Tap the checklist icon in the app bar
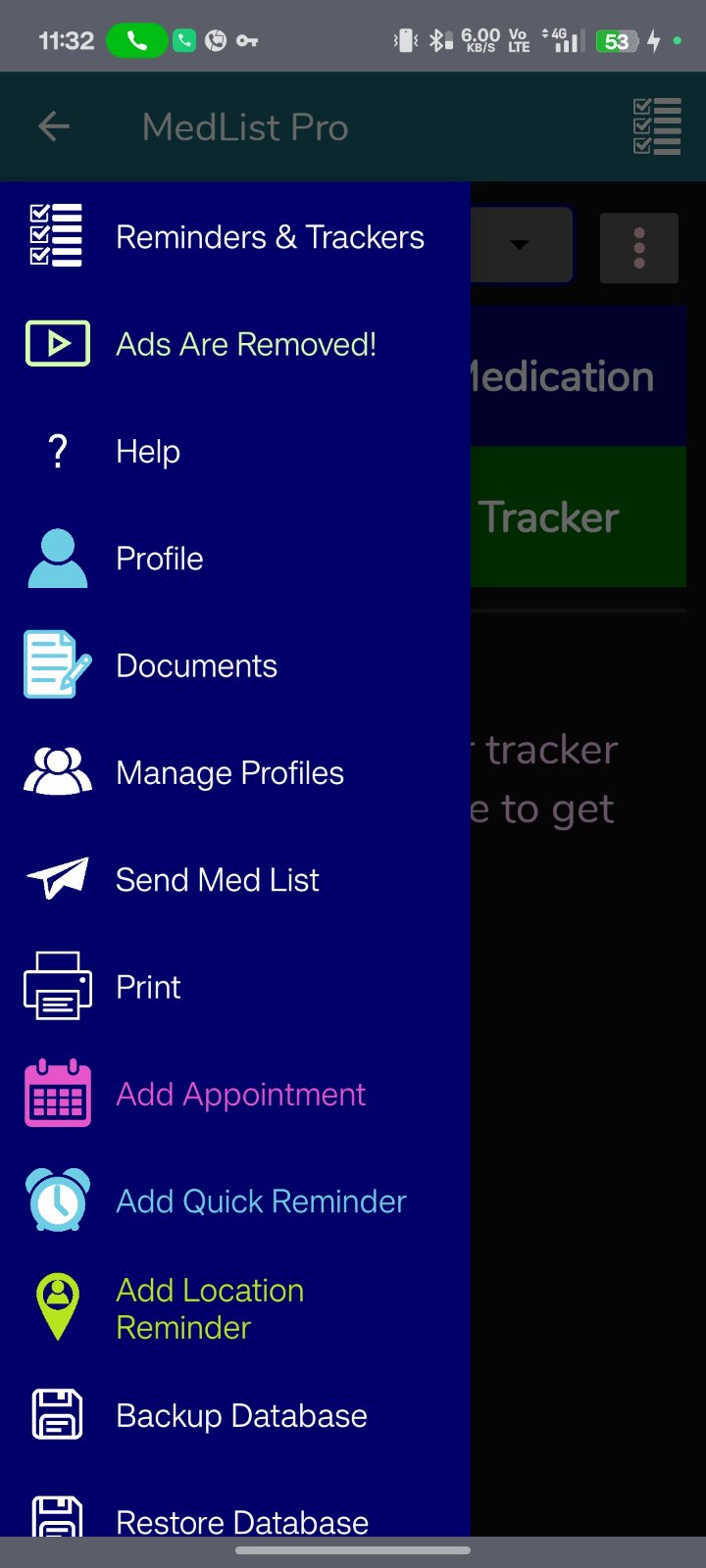Image resolution: width=706 pixels, height=1568 pixels. pyautogui.click(x=656, y=126)
